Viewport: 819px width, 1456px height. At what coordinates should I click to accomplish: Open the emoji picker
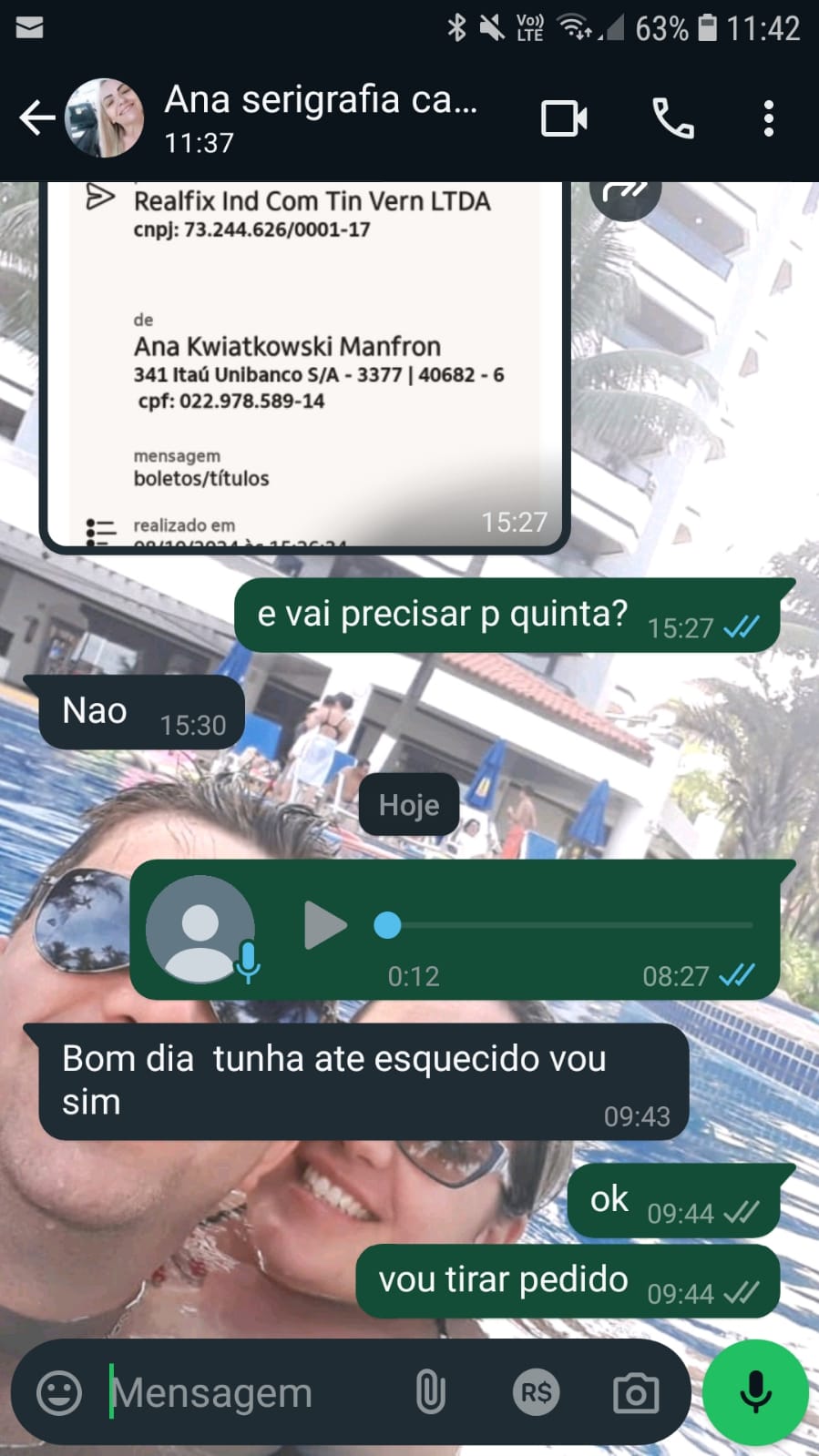pos(59,1392)
